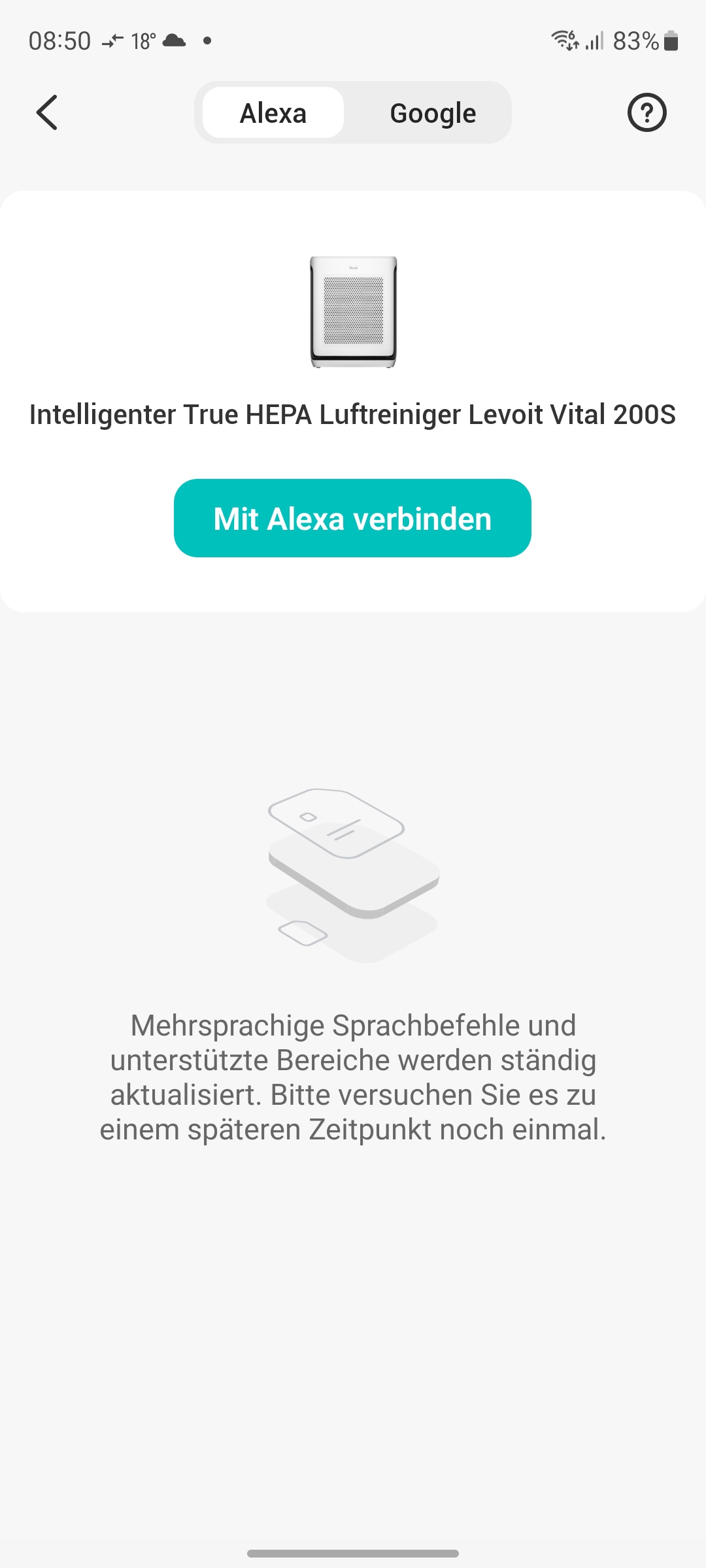Image resolution: width=706 pixels, height=1568 pixels.
Task: Tap the Mit Alexa verbinden button
Action: (352, 518)
